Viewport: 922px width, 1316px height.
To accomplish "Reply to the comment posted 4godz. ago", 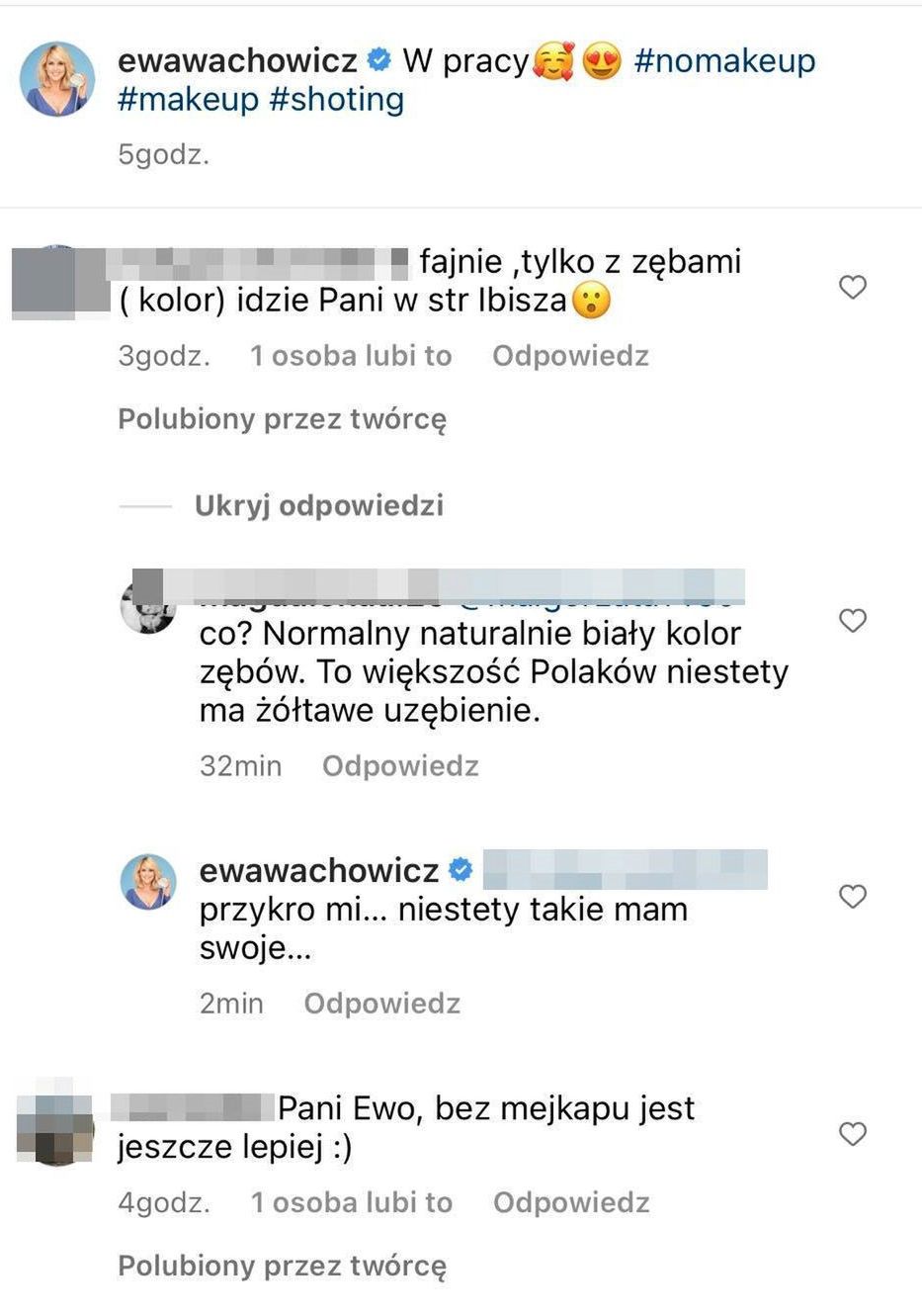I will pos(571,1202).
